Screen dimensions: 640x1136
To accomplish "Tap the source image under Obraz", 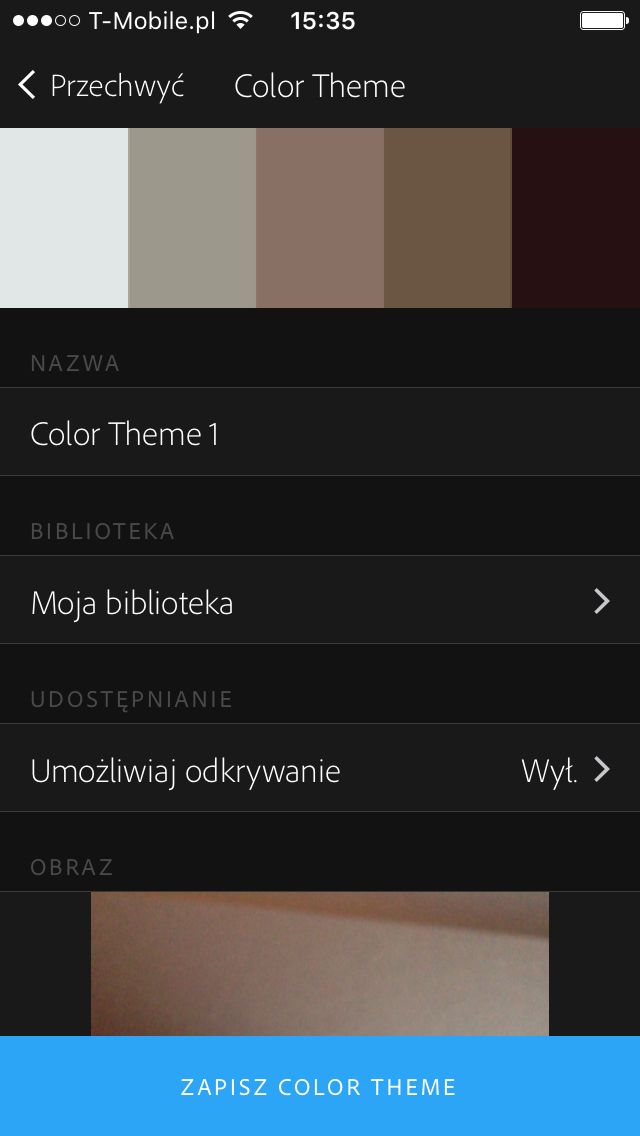I will coord(320,964).
